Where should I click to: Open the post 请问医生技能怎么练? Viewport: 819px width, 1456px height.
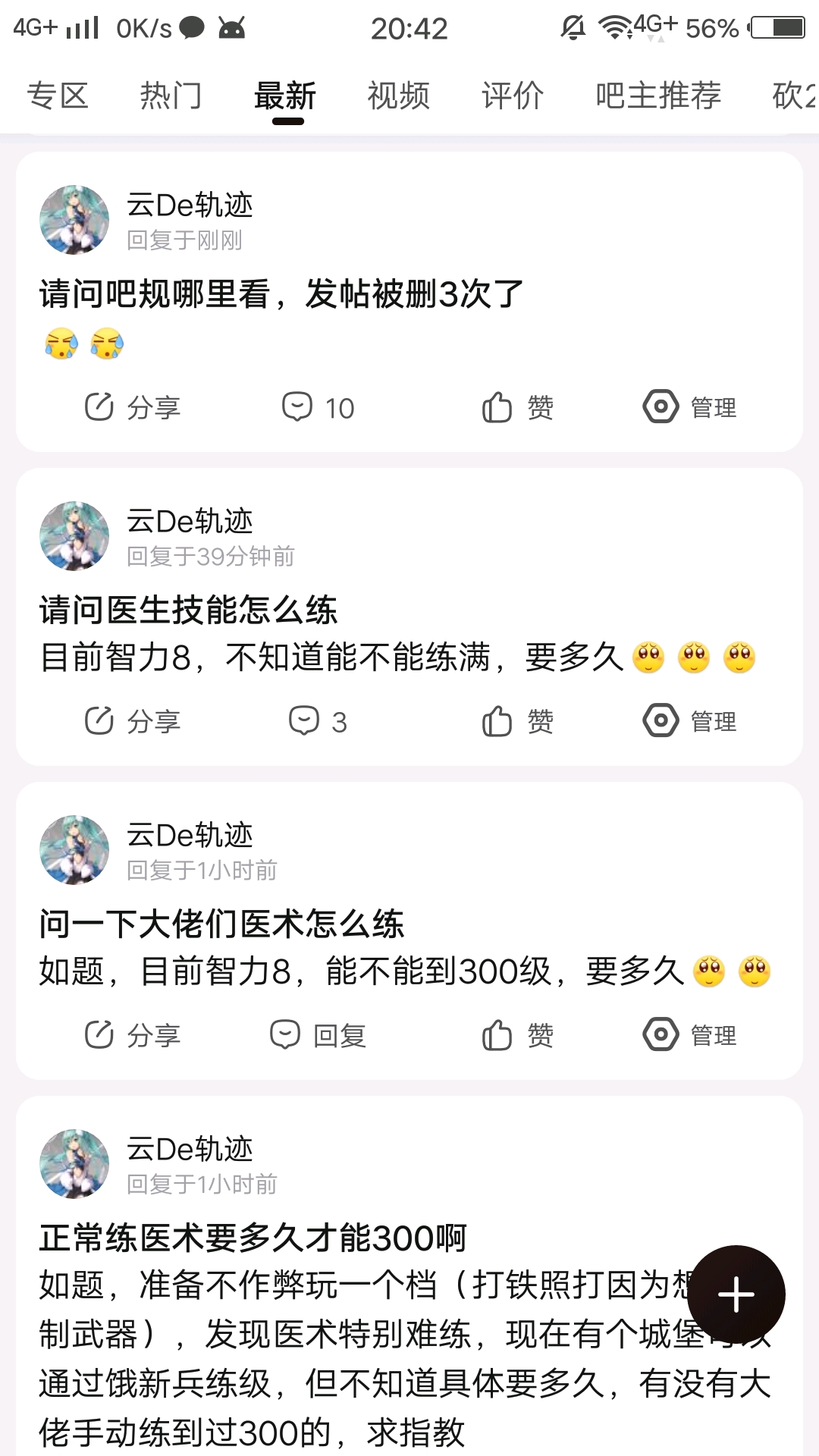pyautogui.click(x=188, y=610)
